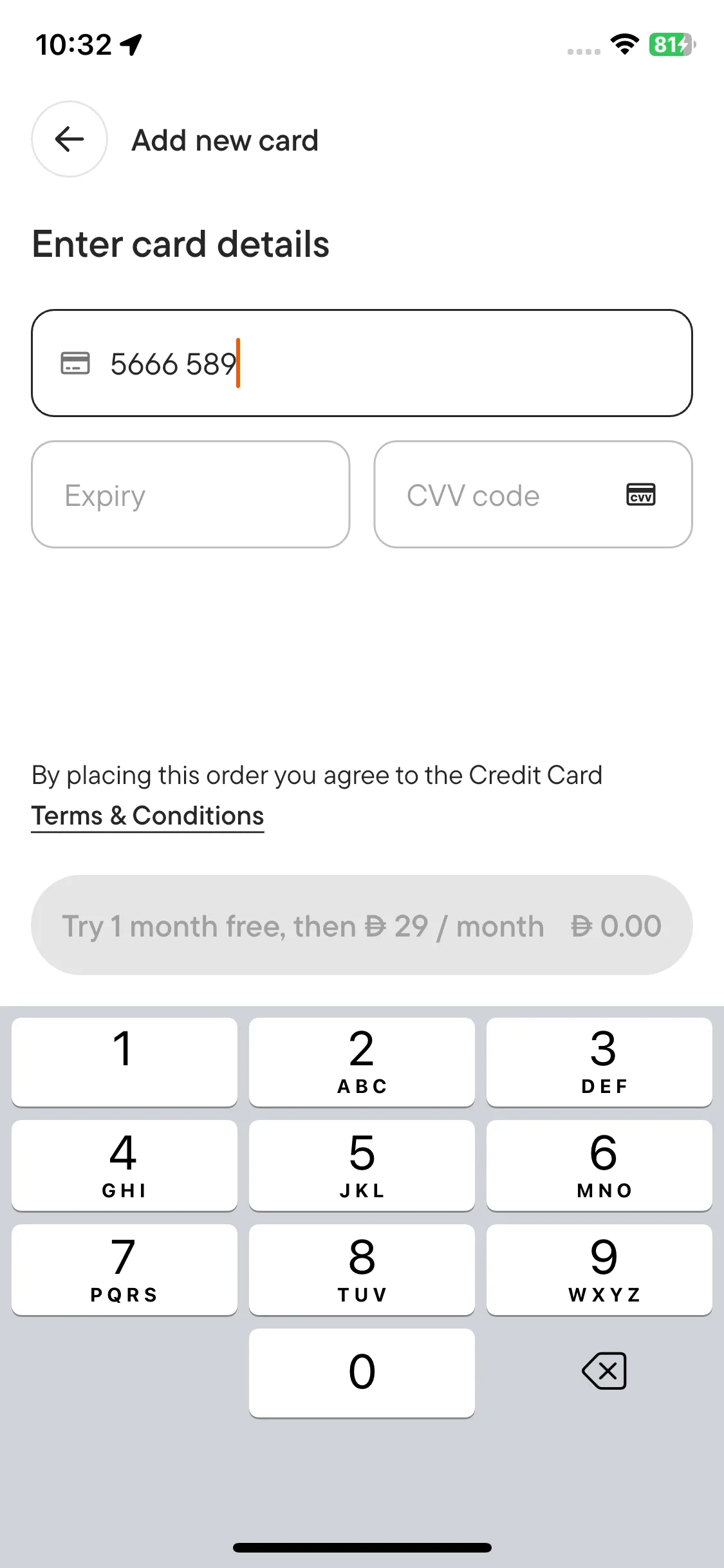The image size is (724, 1568).
Task: Focus the Expiry field
Action: pos(190,495)
